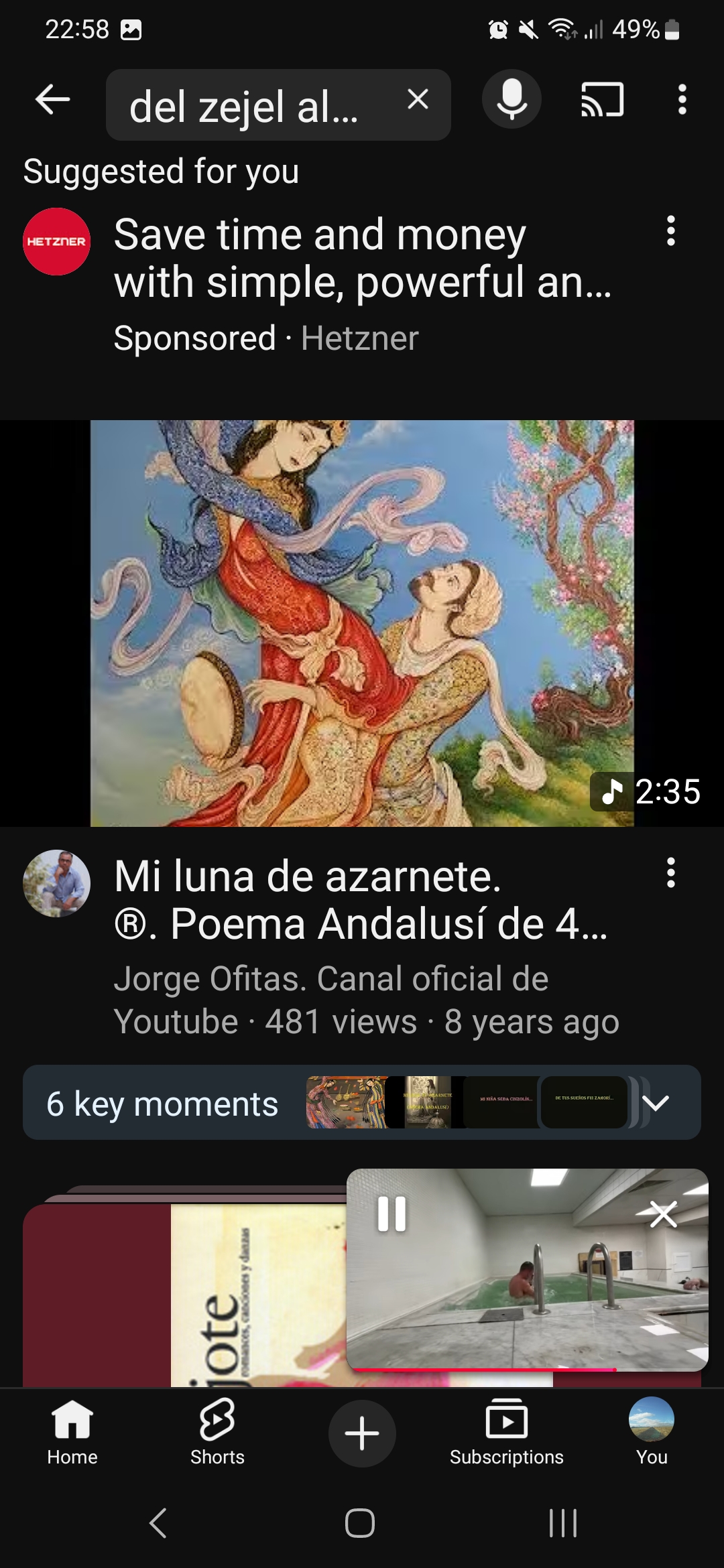
Task: Open options for the Hetzner ad
Action: (670, 231)
